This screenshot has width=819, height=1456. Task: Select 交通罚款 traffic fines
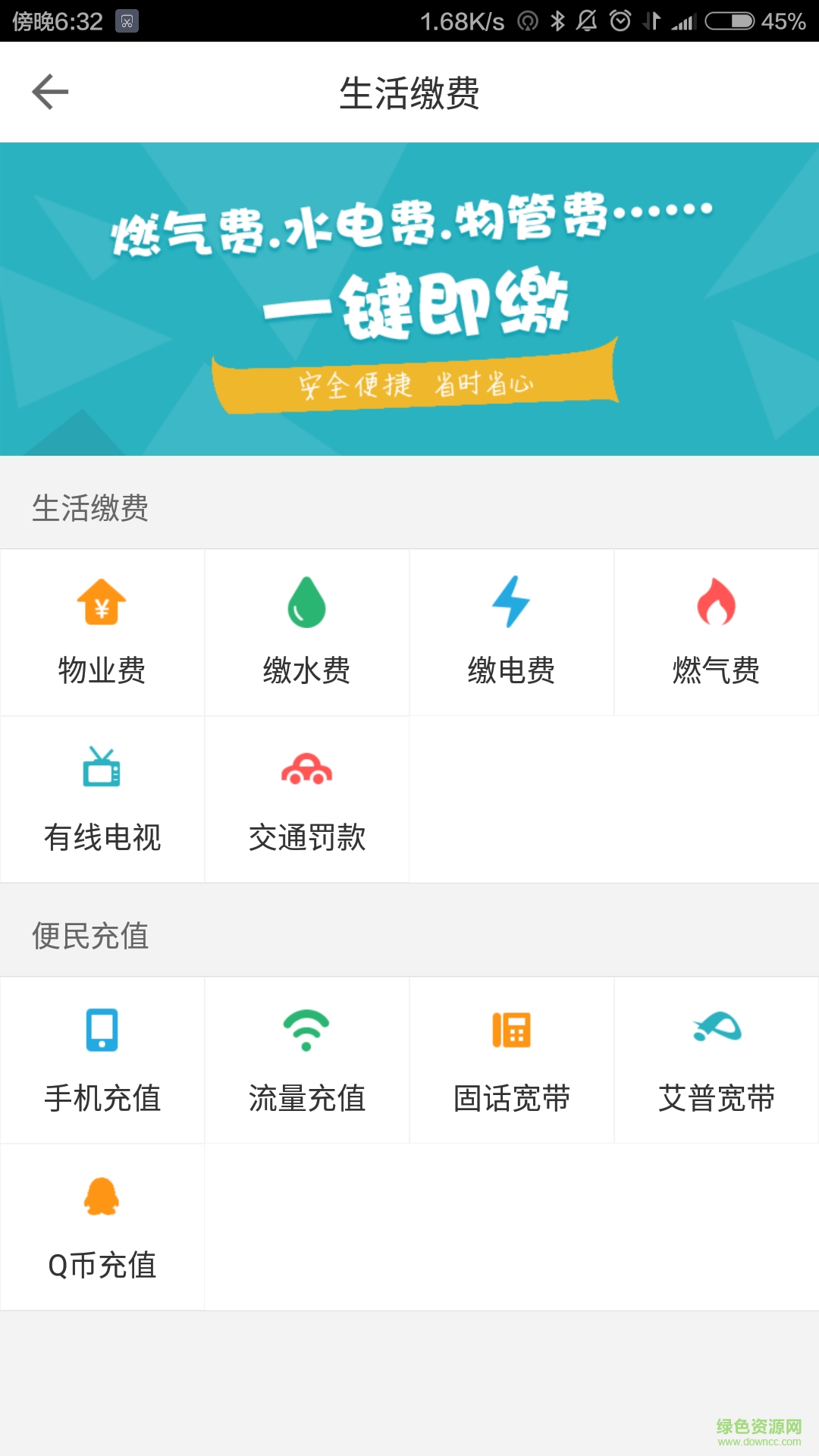coord(307,799)
